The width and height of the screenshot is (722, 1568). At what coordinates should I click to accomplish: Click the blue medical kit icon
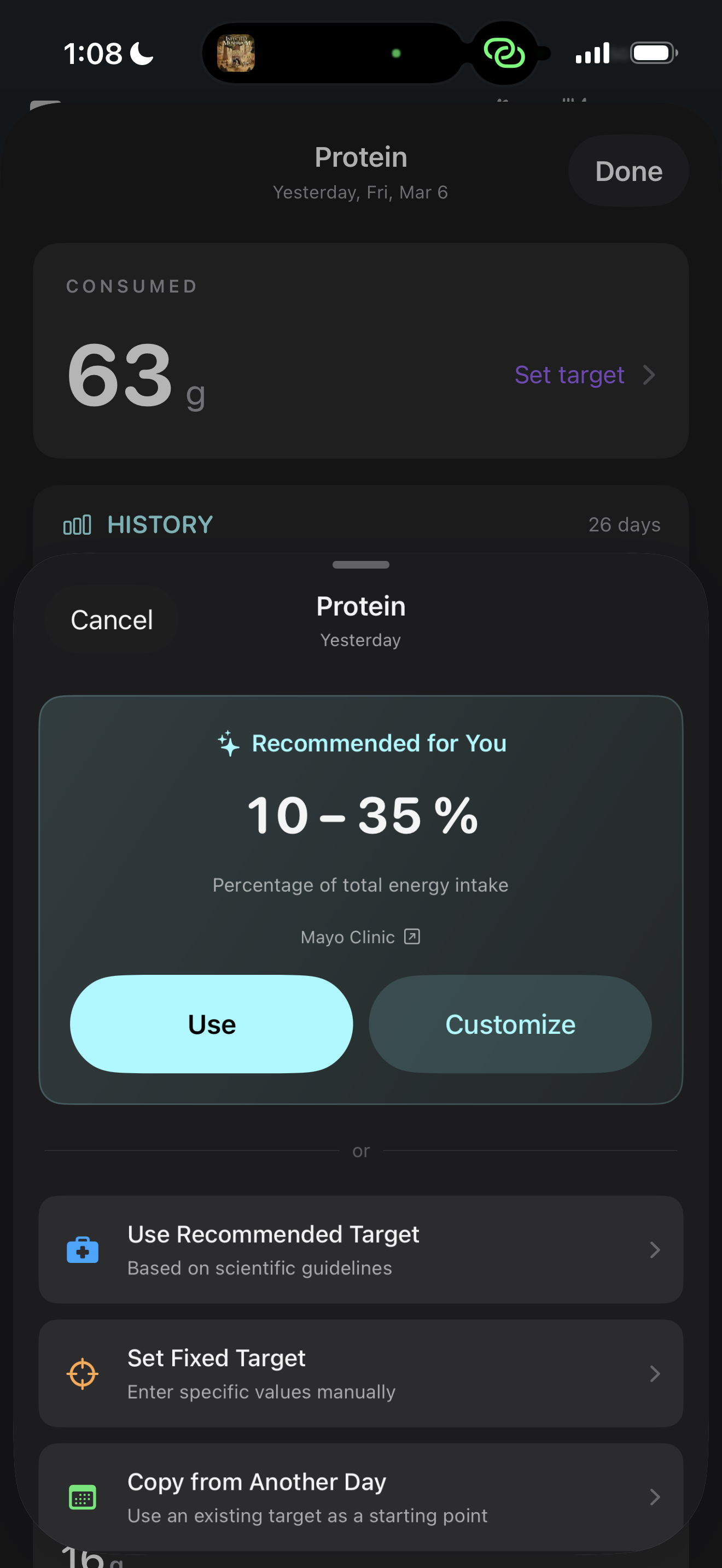(83, 1250)
